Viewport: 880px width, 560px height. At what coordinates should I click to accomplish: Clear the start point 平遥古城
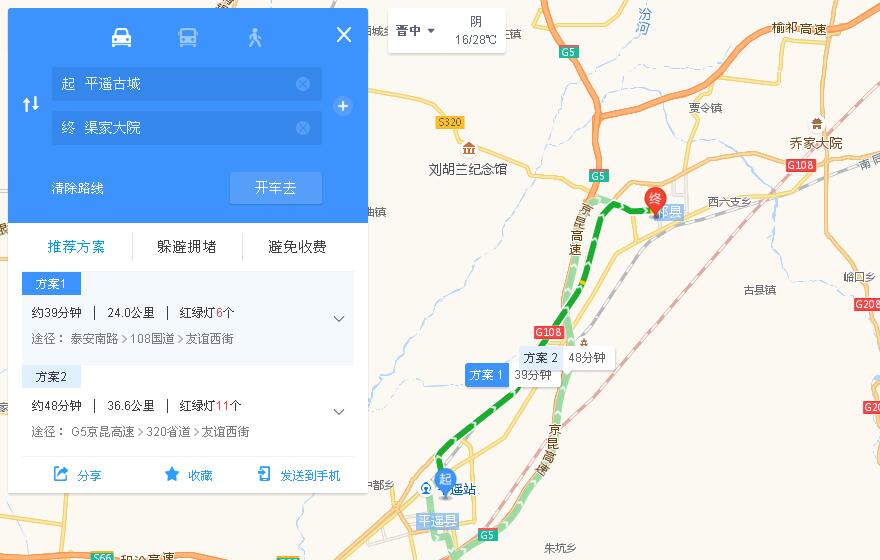[303, 84]
